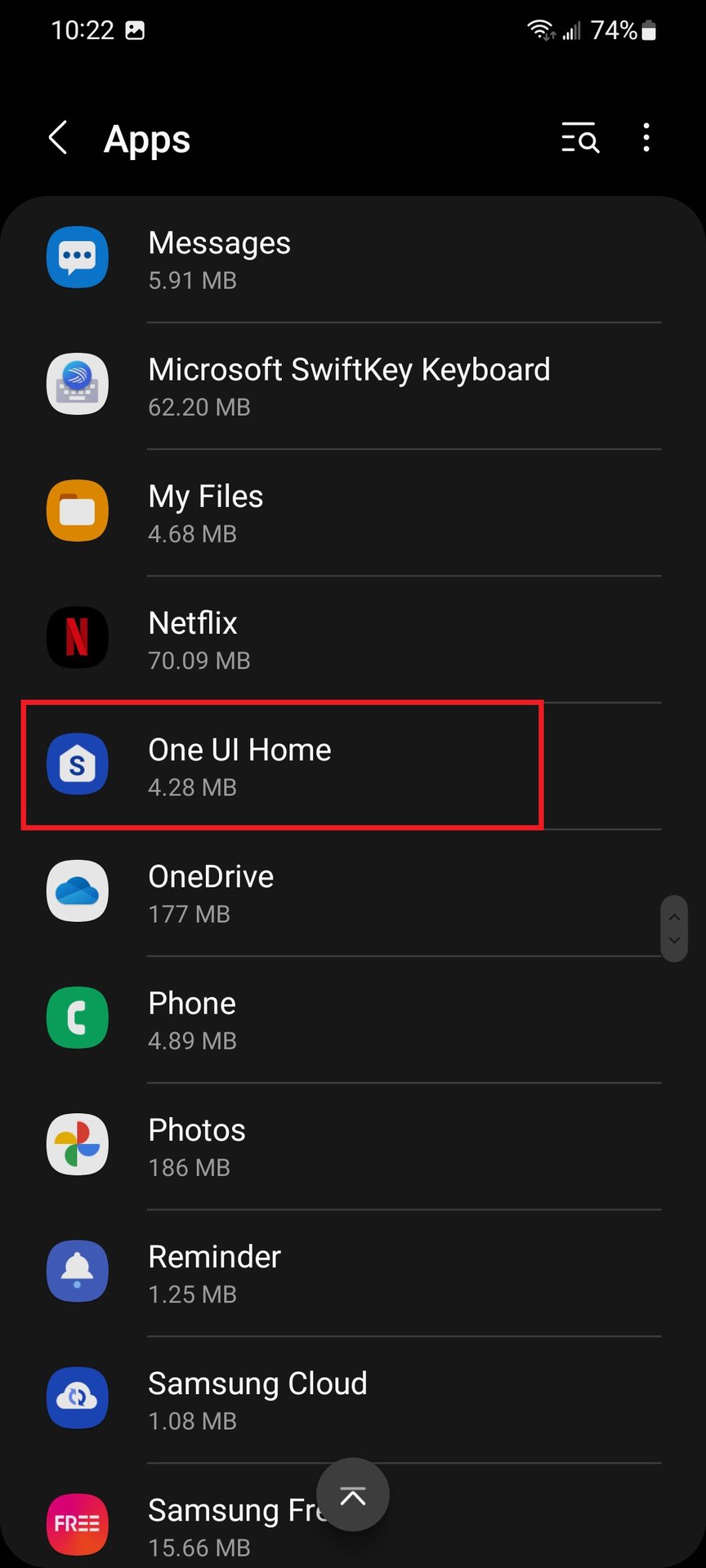Go back from the Apps screen
Screen dimensions: 706x1568
click(x=58, y=138)
